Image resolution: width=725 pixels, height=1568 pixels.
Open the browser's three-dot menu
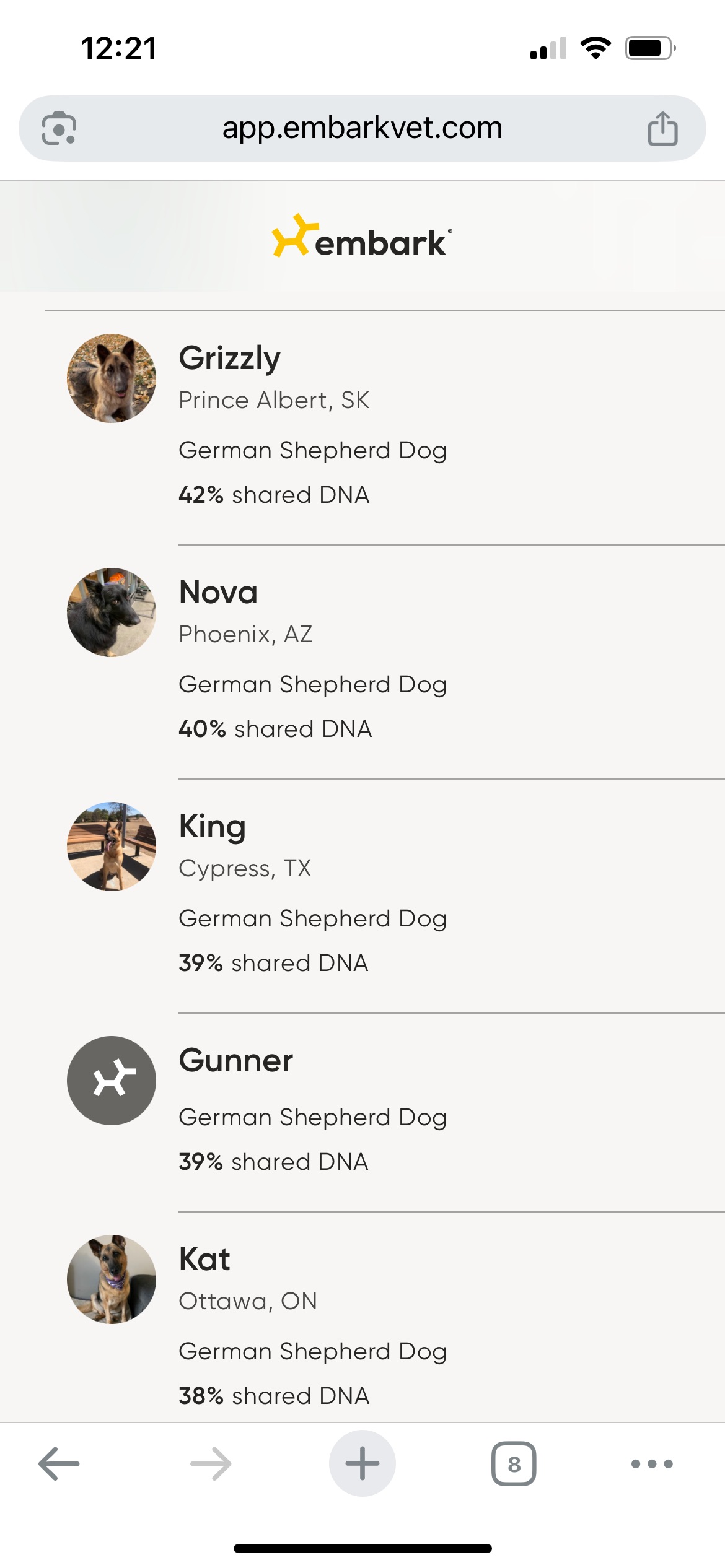[x=652, y=1464]
